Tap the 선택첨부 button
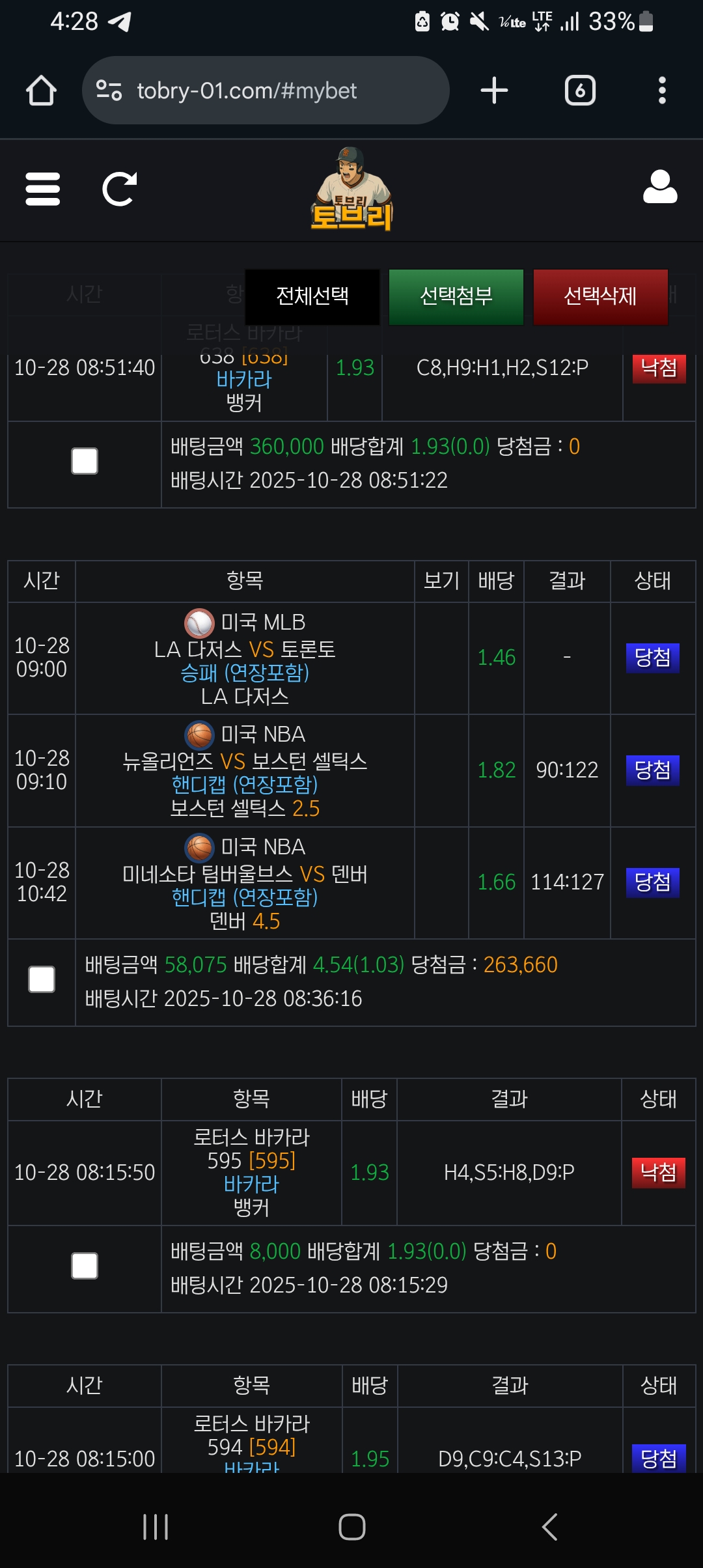Viewport: 703px width, 1568px height. click(456, 296)
